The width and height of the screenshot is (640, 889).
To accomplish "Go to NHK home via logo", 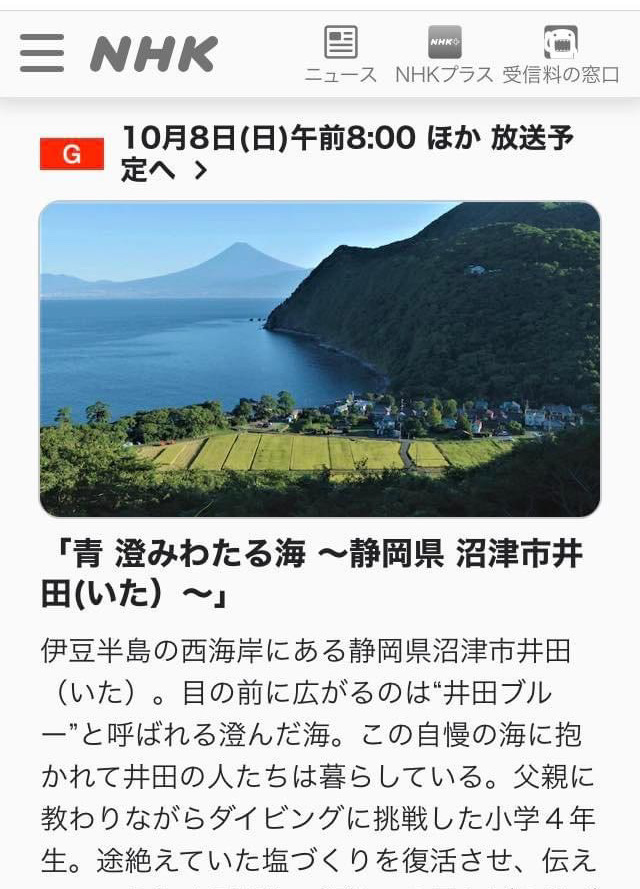I will 153,54.
